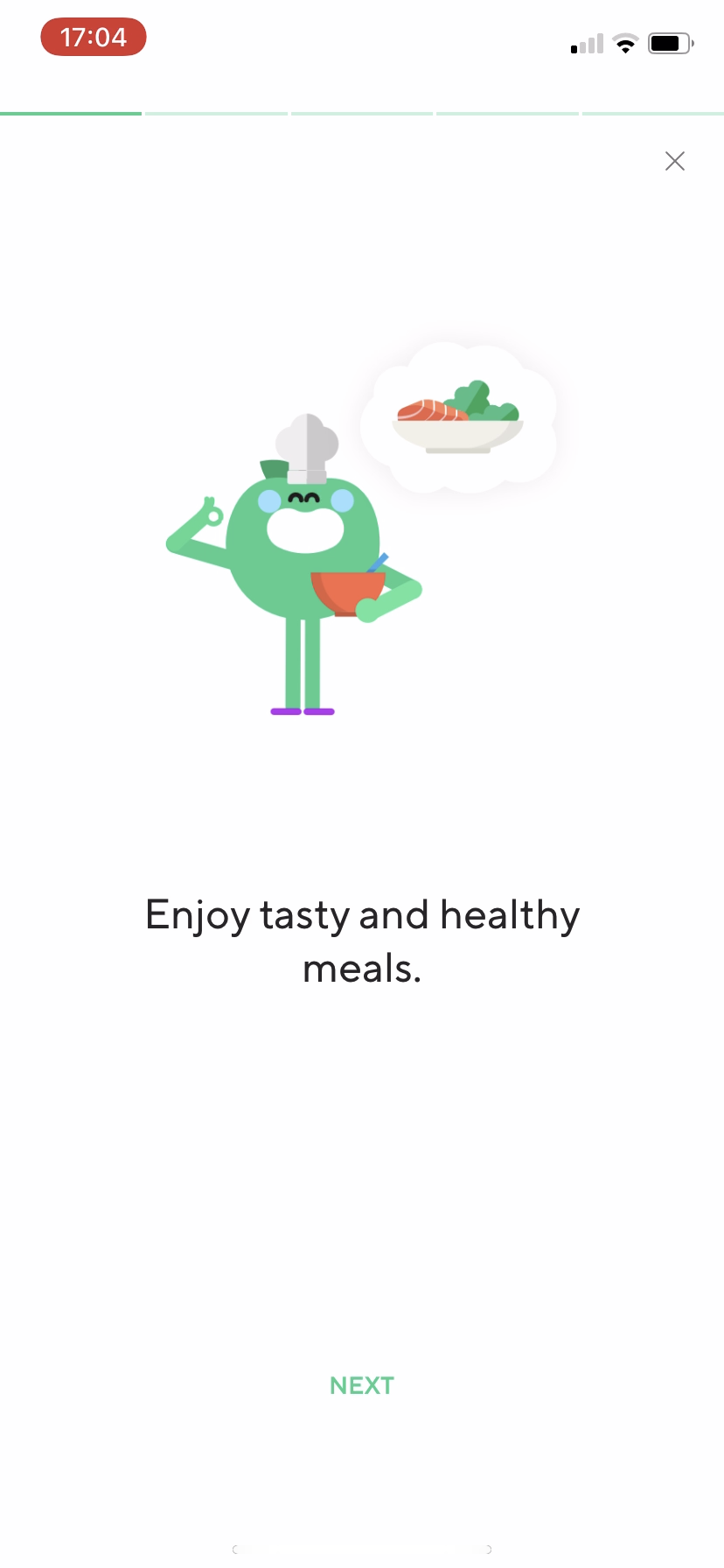This screenshot has width=724, height=1568.
Task: Tap the mascot's purple shoes
Action: [x=301, y=710]
